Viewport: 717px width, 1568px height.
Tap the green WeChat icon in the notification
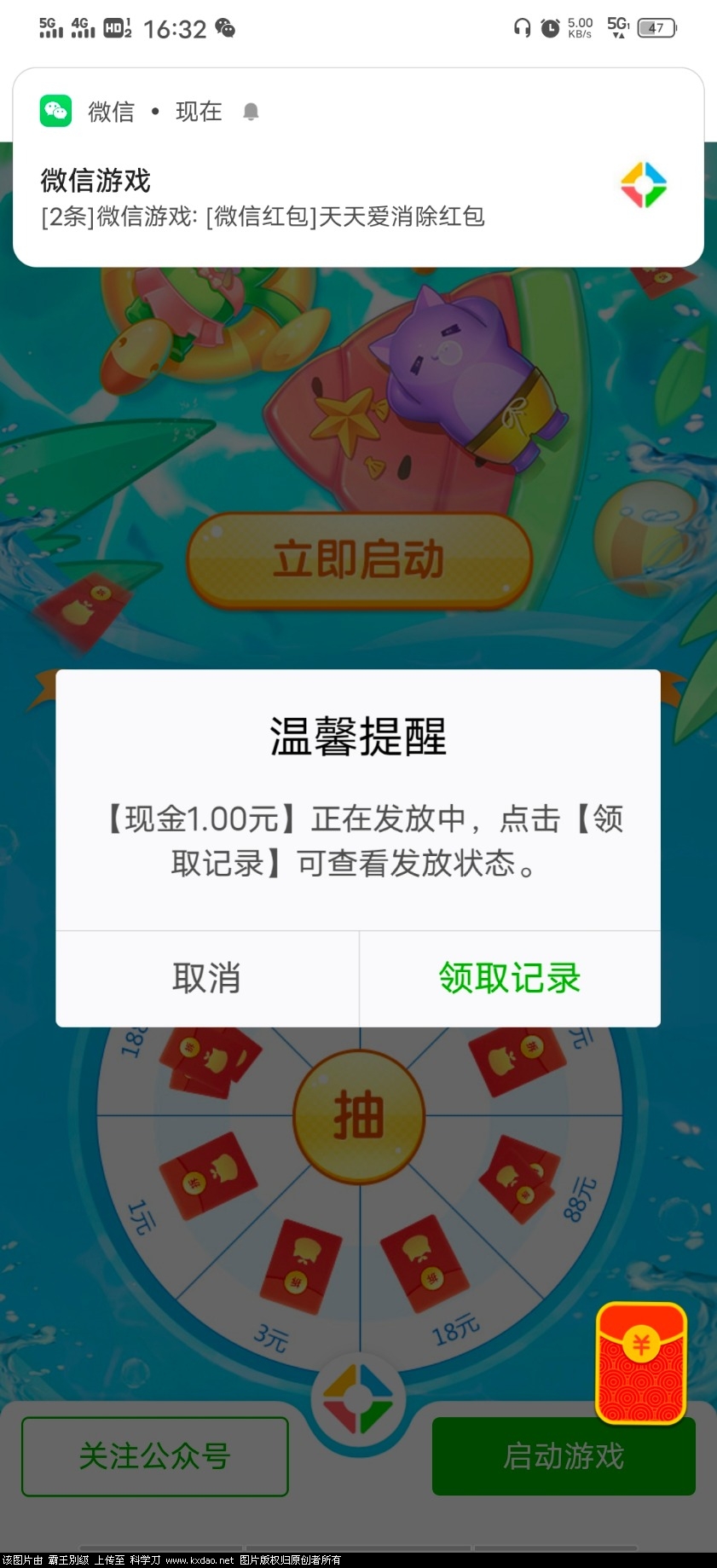coord(57,110)
